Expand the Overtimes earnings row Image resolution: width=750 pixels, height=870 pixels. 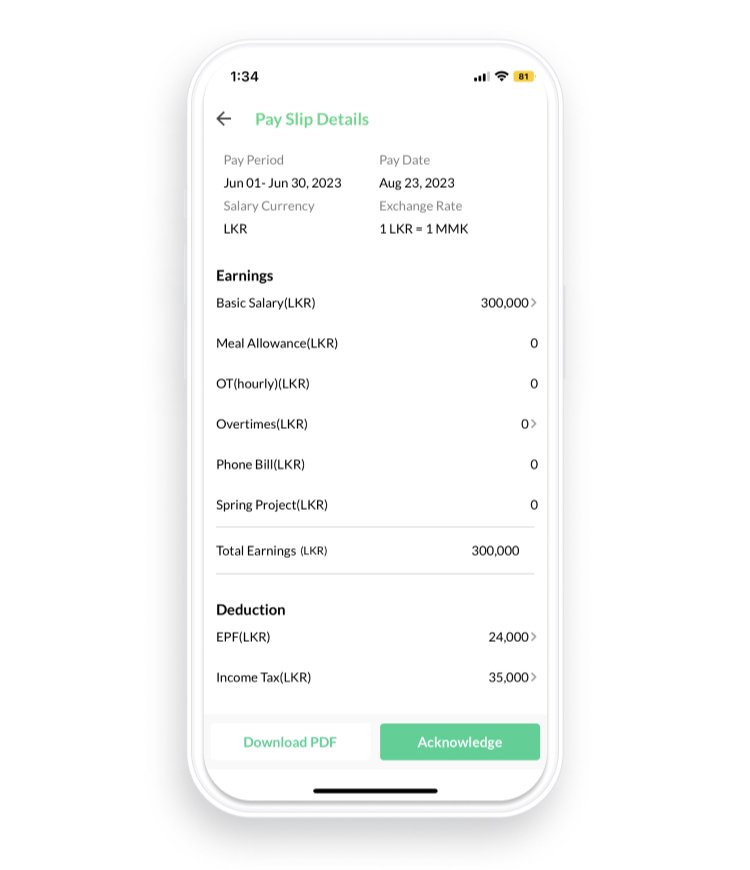coord(533,424)
